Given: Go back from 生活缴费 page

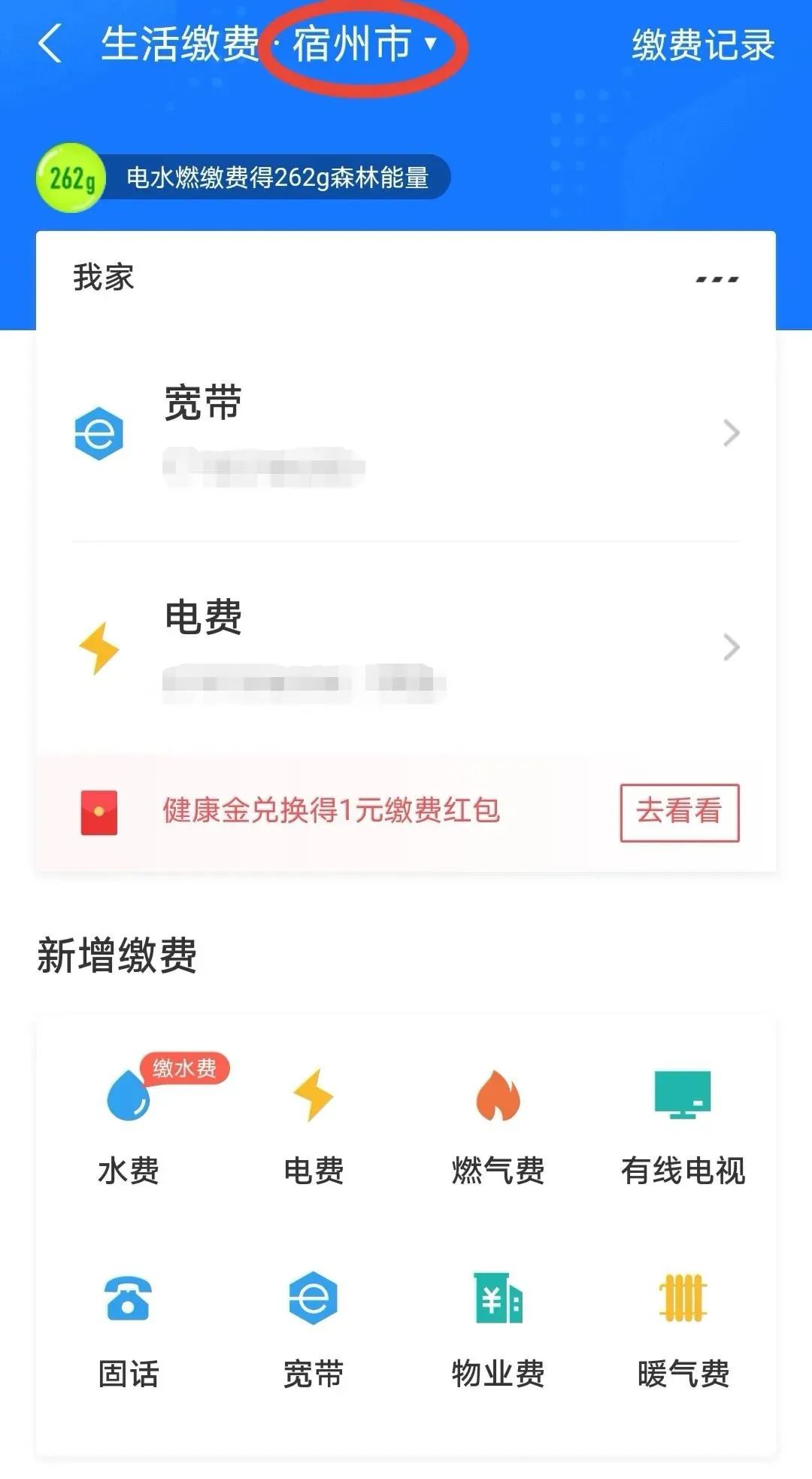Looking at the screenshot, I should point(50,44).
